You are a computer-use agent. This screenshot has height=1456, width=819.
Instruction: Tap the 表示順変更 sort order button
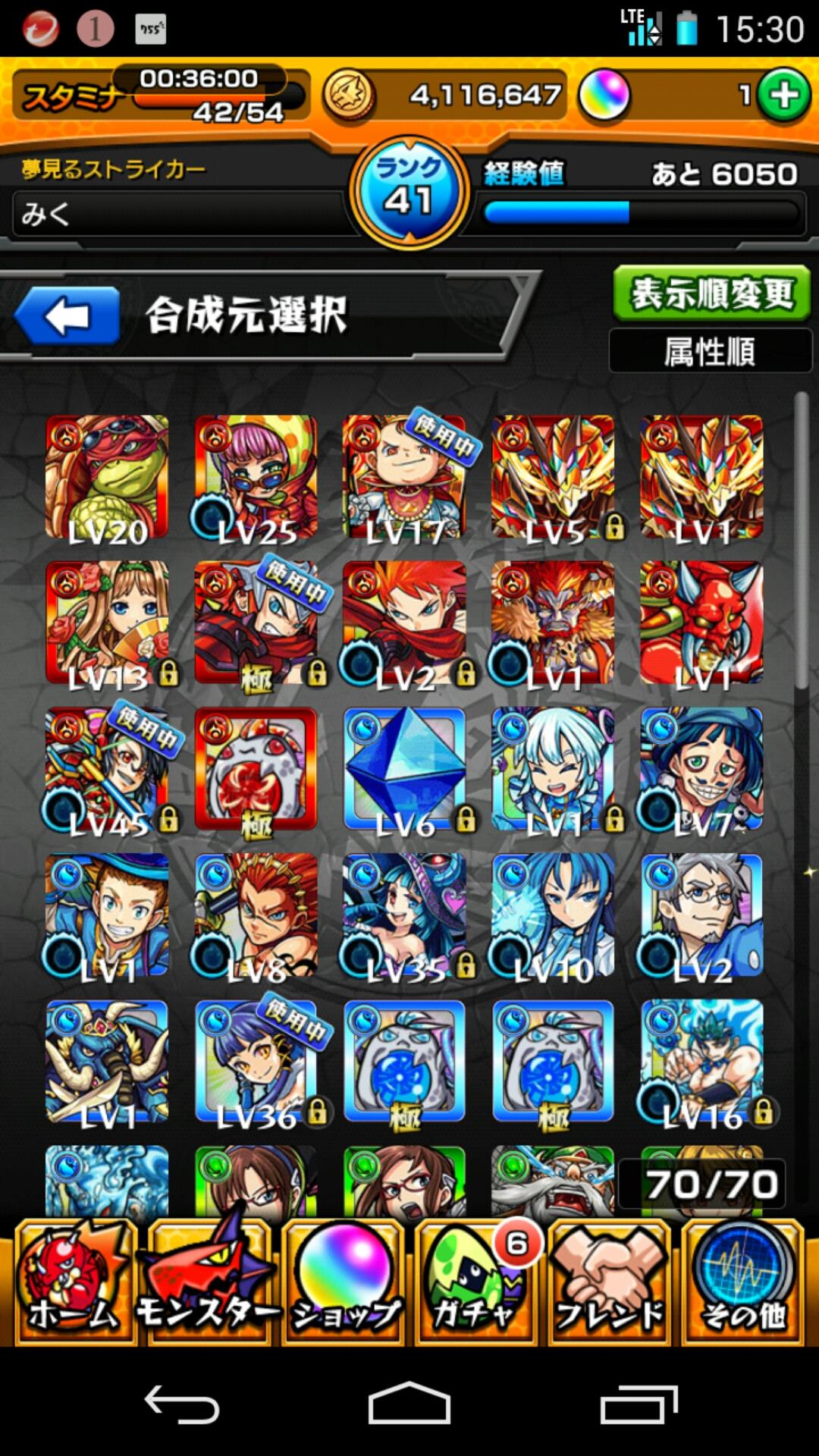[711, 293]
